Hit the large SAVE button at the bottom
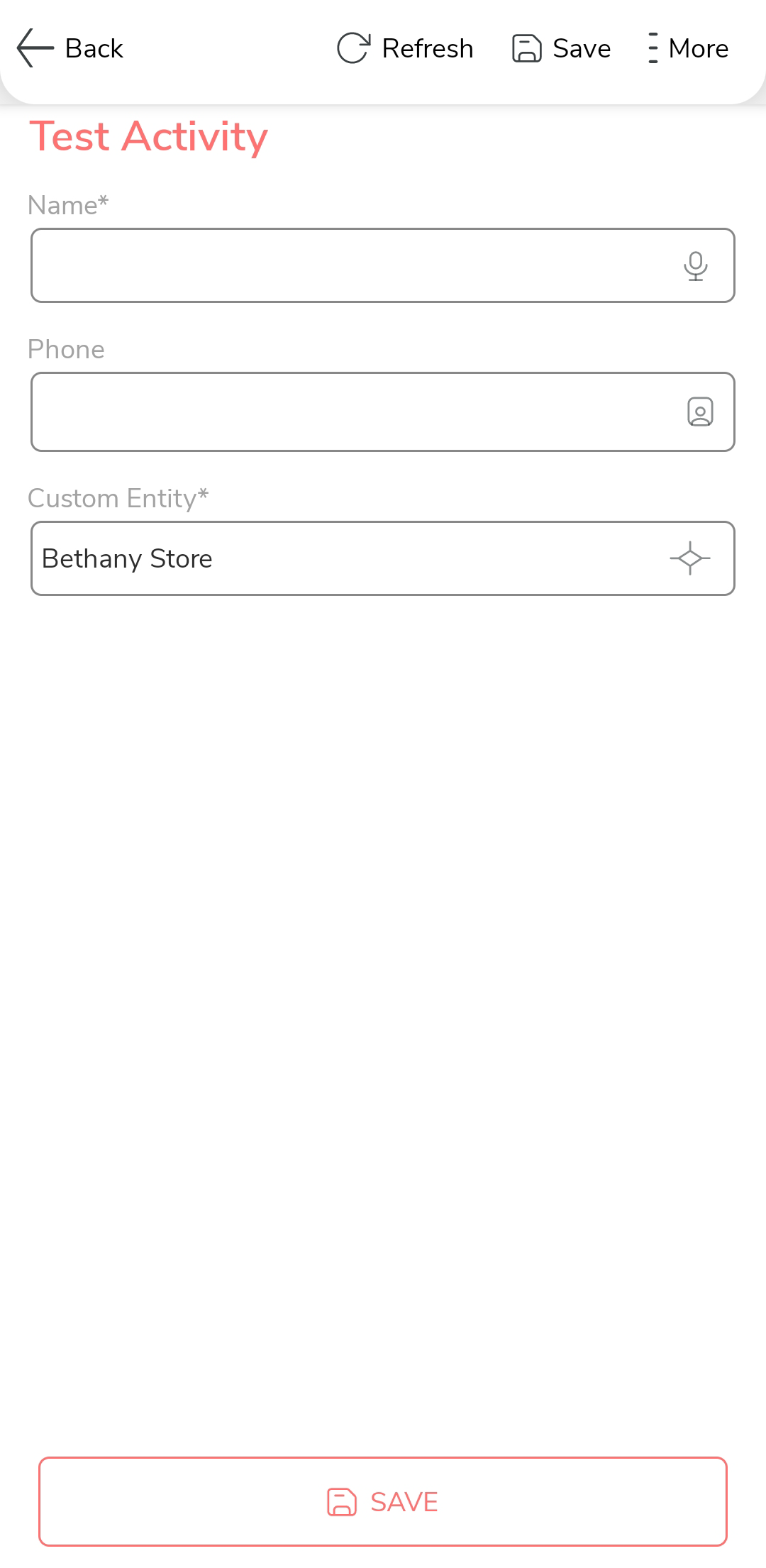This screenshot has height=1568, width=766. [383, 1501]
